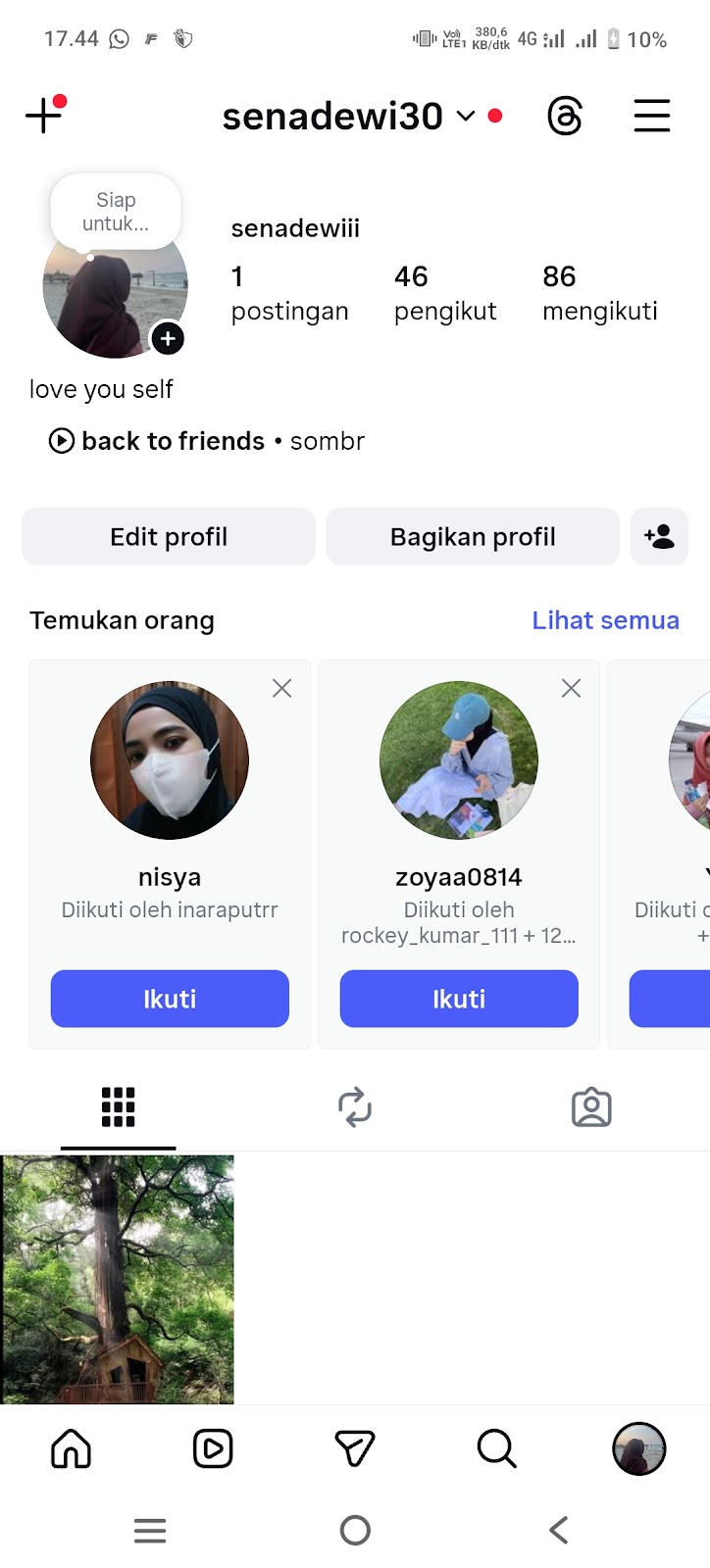This screenshot has height=1568, width=710.
Task: View the 86 mengikuti list
Action: tap(599, 293)
